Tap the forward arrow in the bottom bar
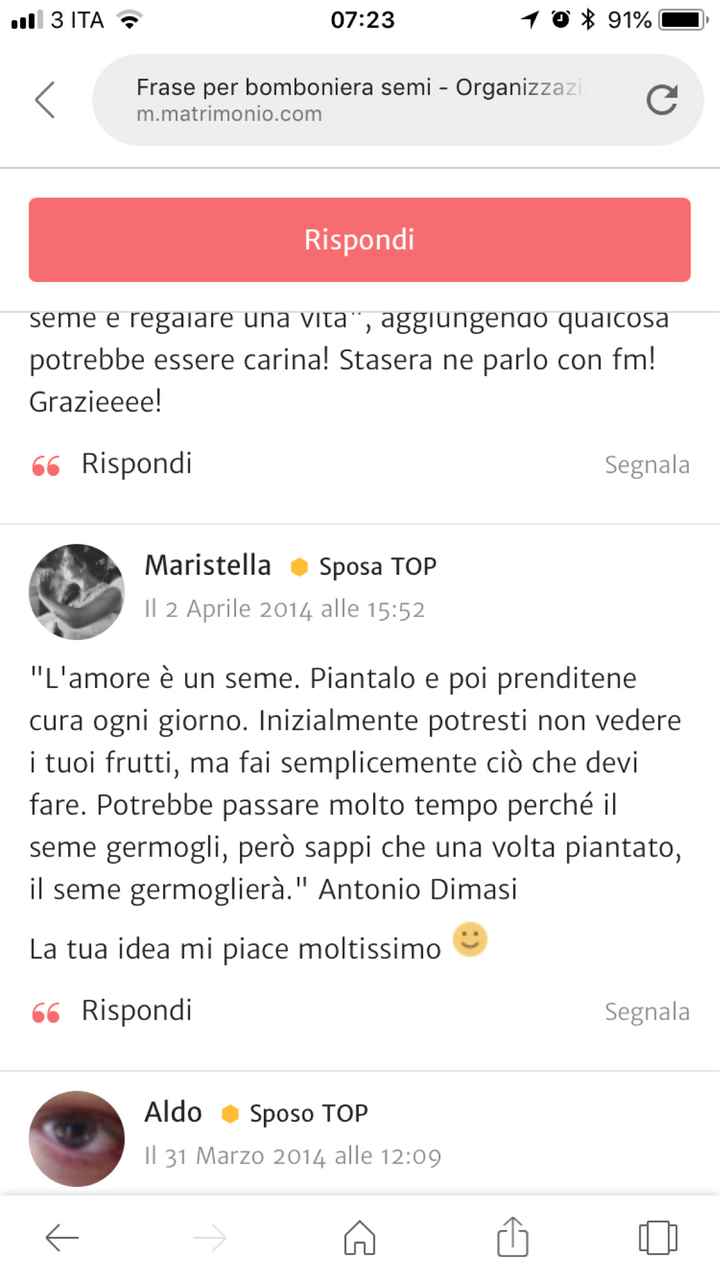Image resolution: width=720 pixels, height=1280 pixels. 210,1238
